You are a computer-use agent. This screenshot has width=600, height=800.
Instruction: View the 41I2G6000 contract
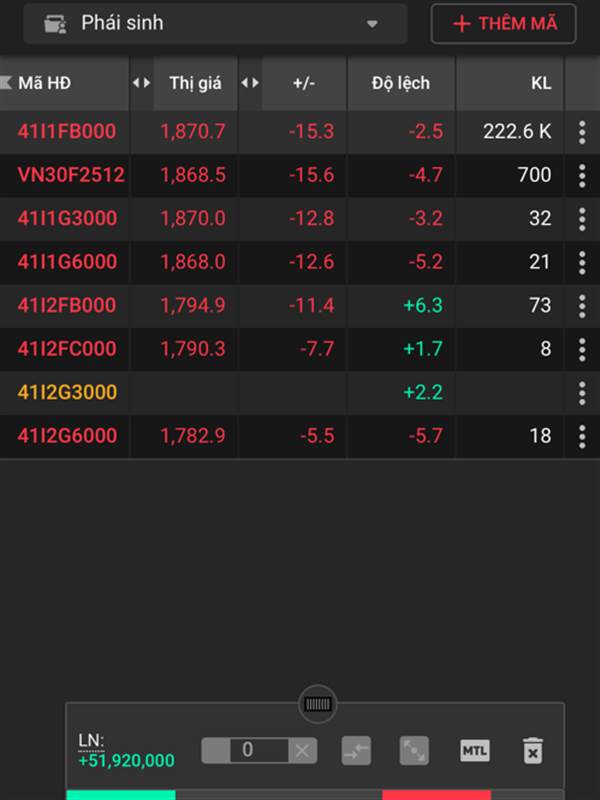pos(67,435)
